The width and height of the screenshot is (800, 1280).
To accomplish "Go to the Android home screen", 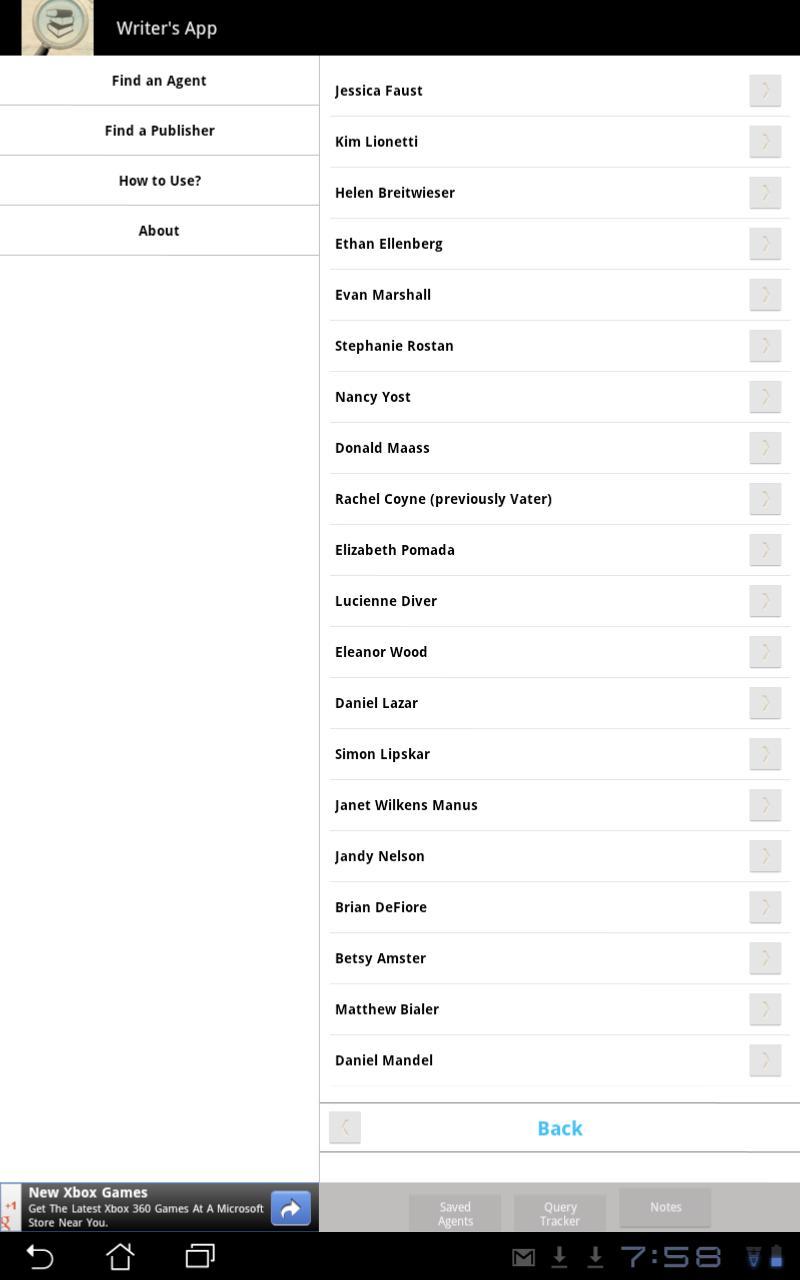I will (x=120, y=1256).
